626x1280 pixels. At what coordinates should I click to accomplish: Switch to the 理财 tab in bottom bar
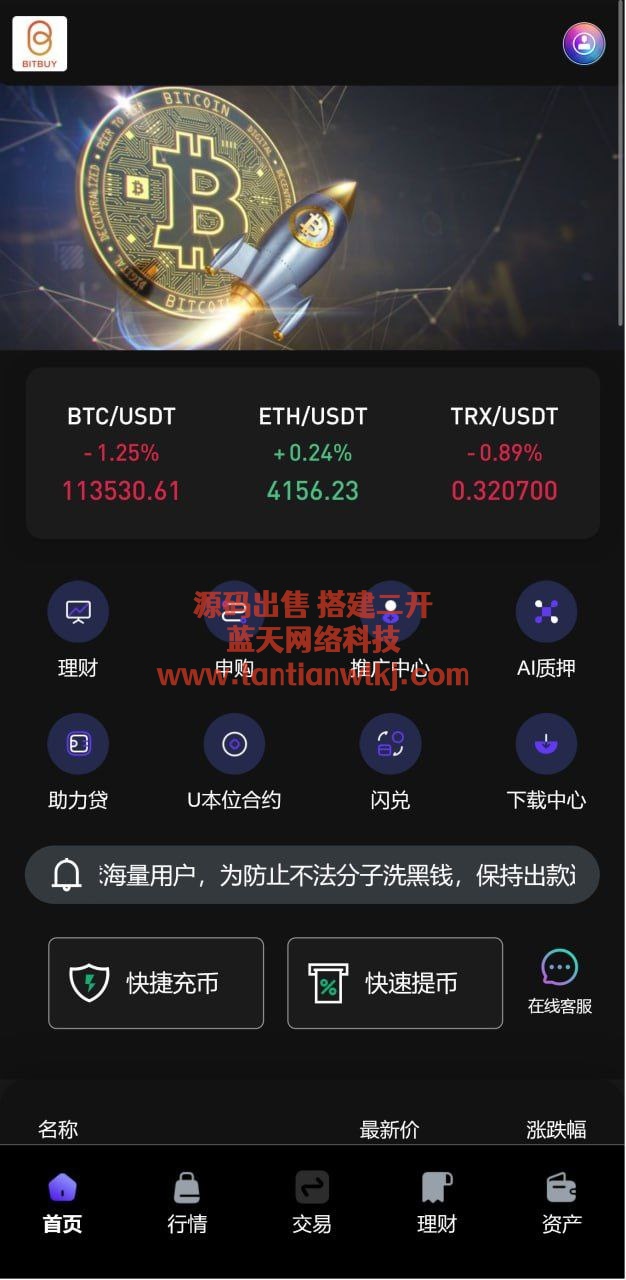click(437, 1202)
